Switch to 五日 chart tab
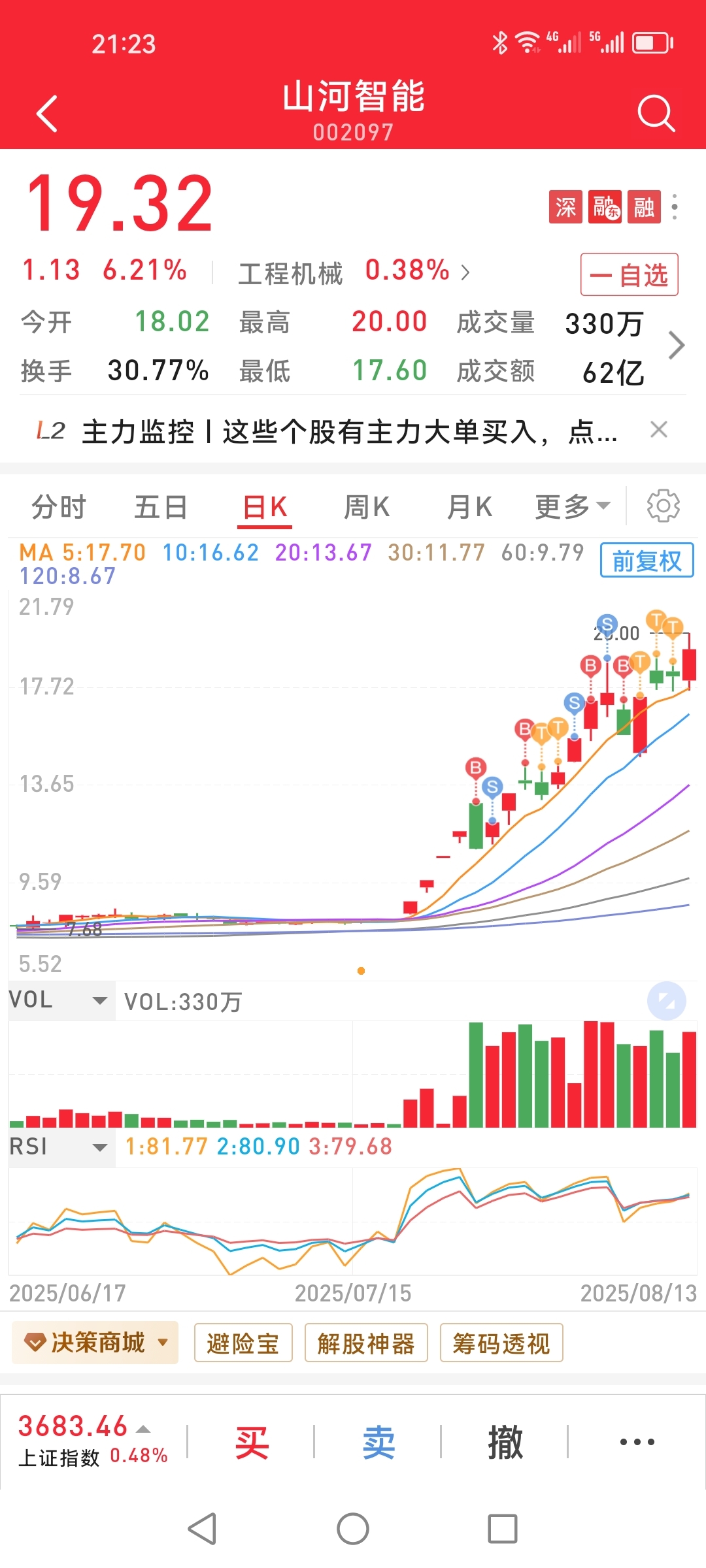This screenshot has width=706, height=1568. click(161, 507)
